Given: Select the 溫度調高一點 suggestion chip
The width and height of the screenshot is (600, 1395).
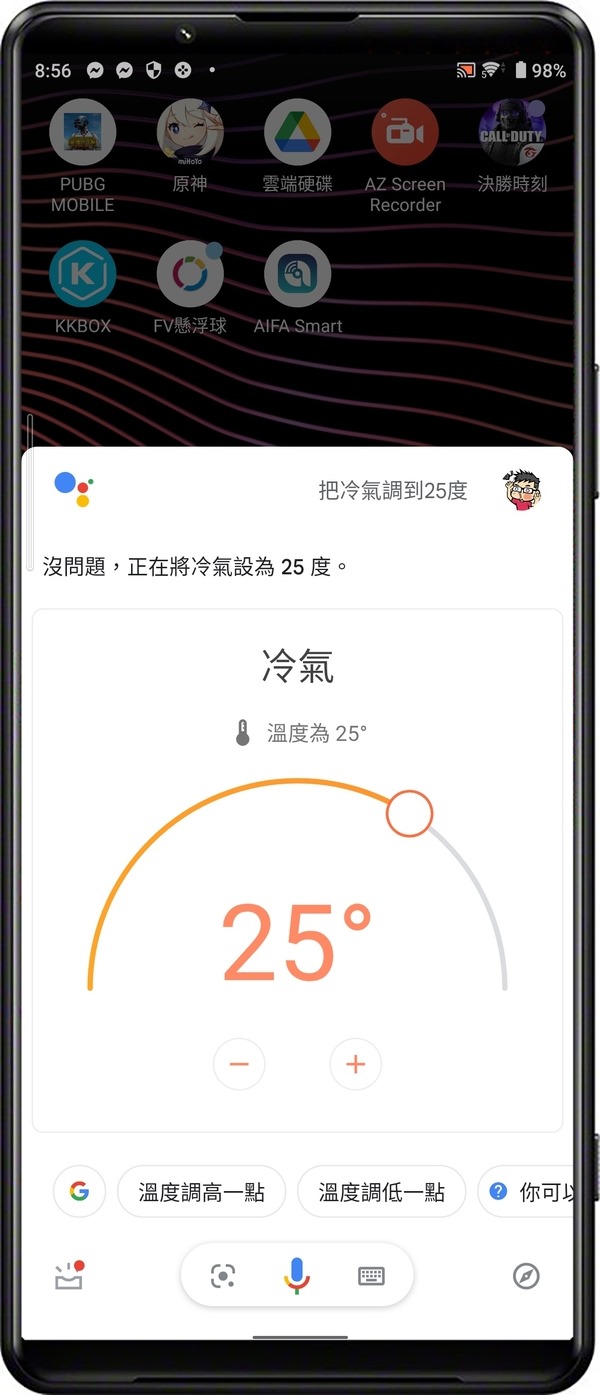Looking at the screenshot, I should click(201, 1192).
